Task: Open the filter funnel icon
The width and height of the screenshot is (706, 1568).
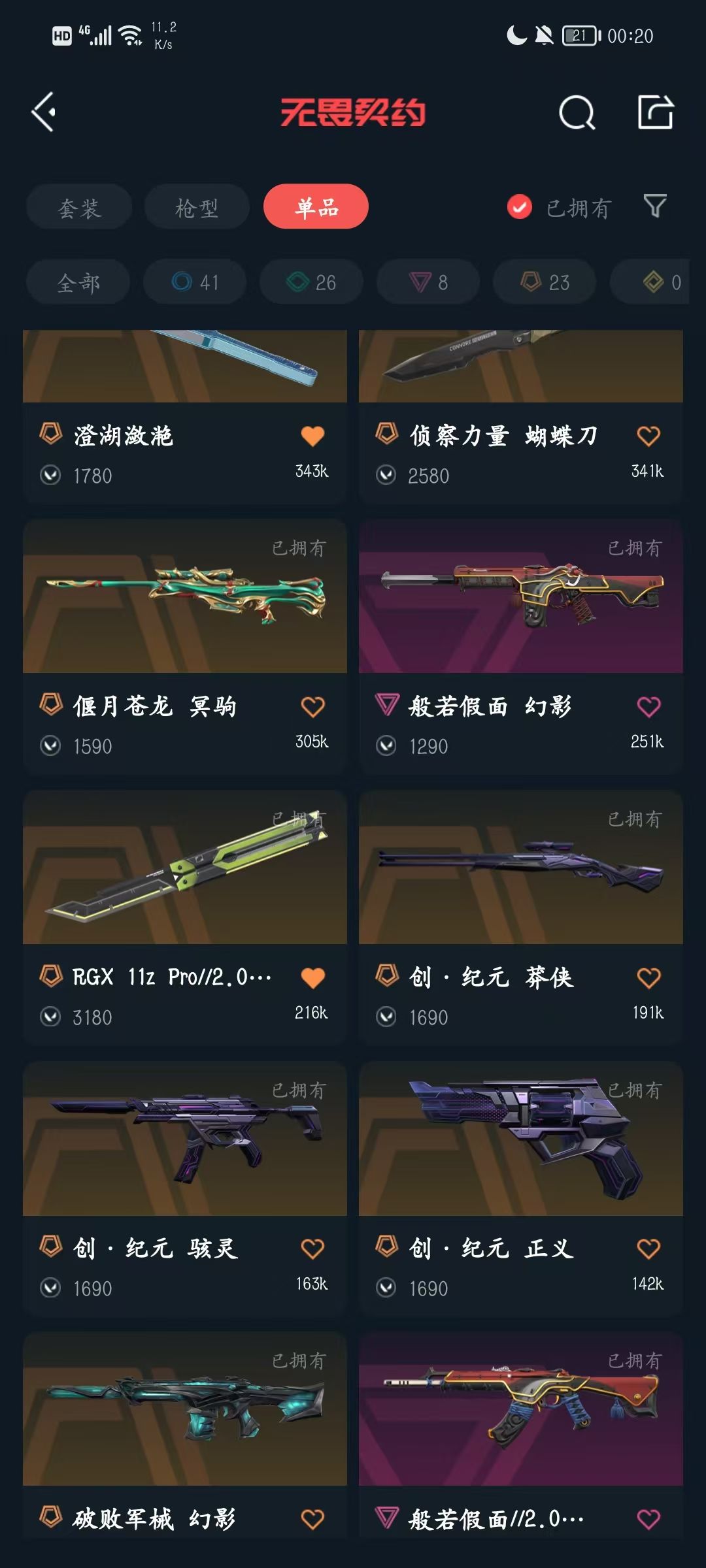Action: (655, 206)
